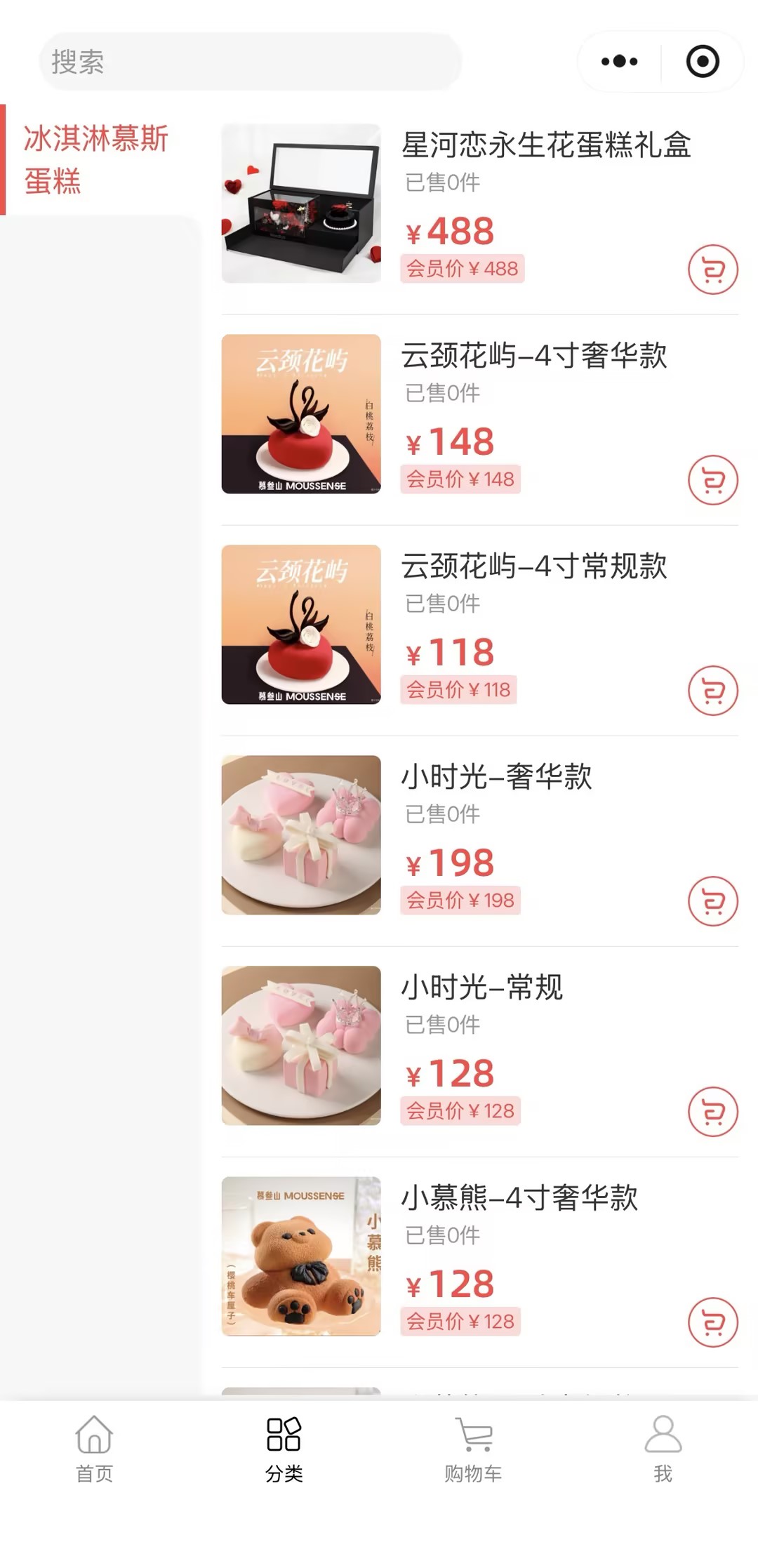The image size is (758, 1568).
Task: Switch to the 分类 tab
Action: click(x=284, y=1449)
